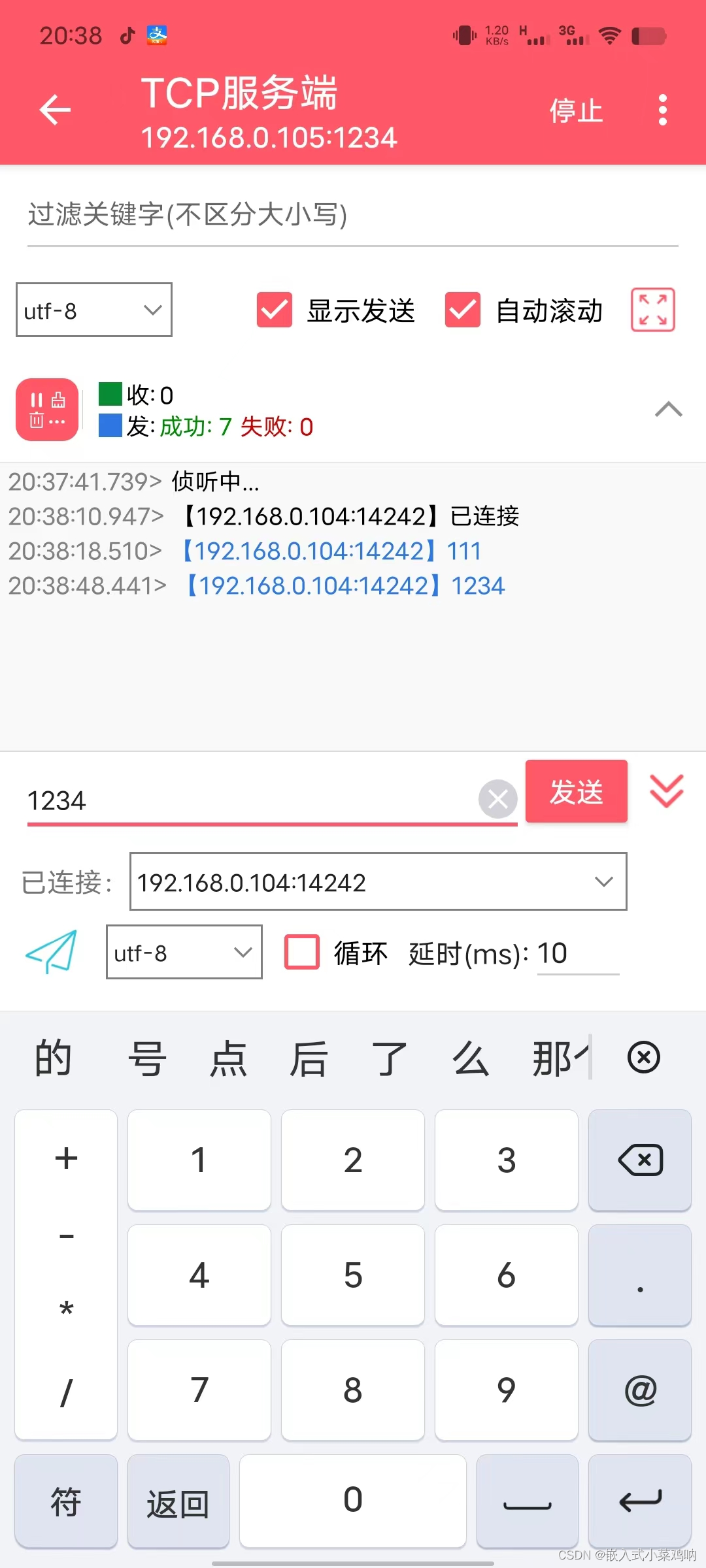Enable the 循环 loop checkbox
This screenshot has width=706, height=1568.
[302, 953]
